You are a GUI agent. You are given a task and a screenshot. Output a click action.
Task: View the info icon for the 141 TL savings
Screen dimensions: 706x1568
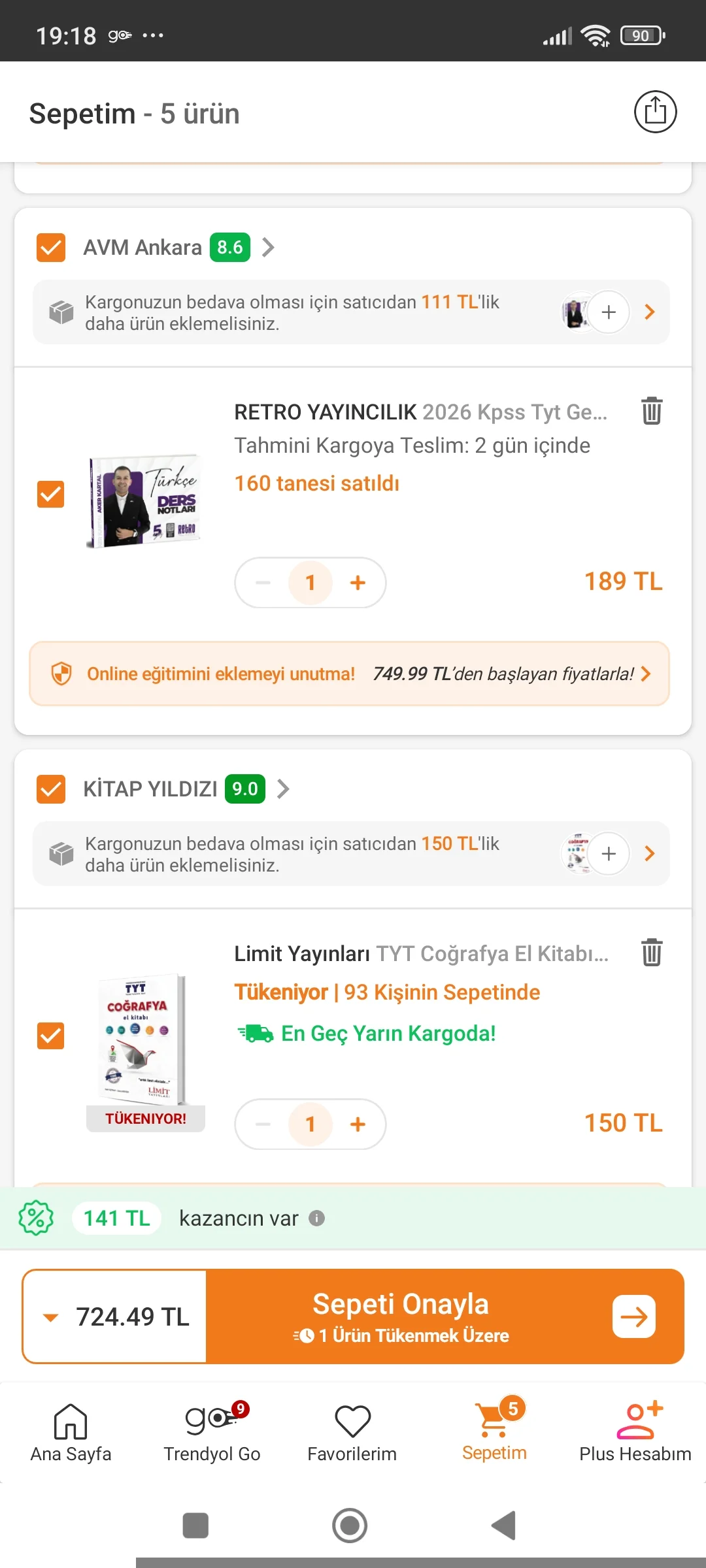pyautogui.click(x=317, y=1218)
